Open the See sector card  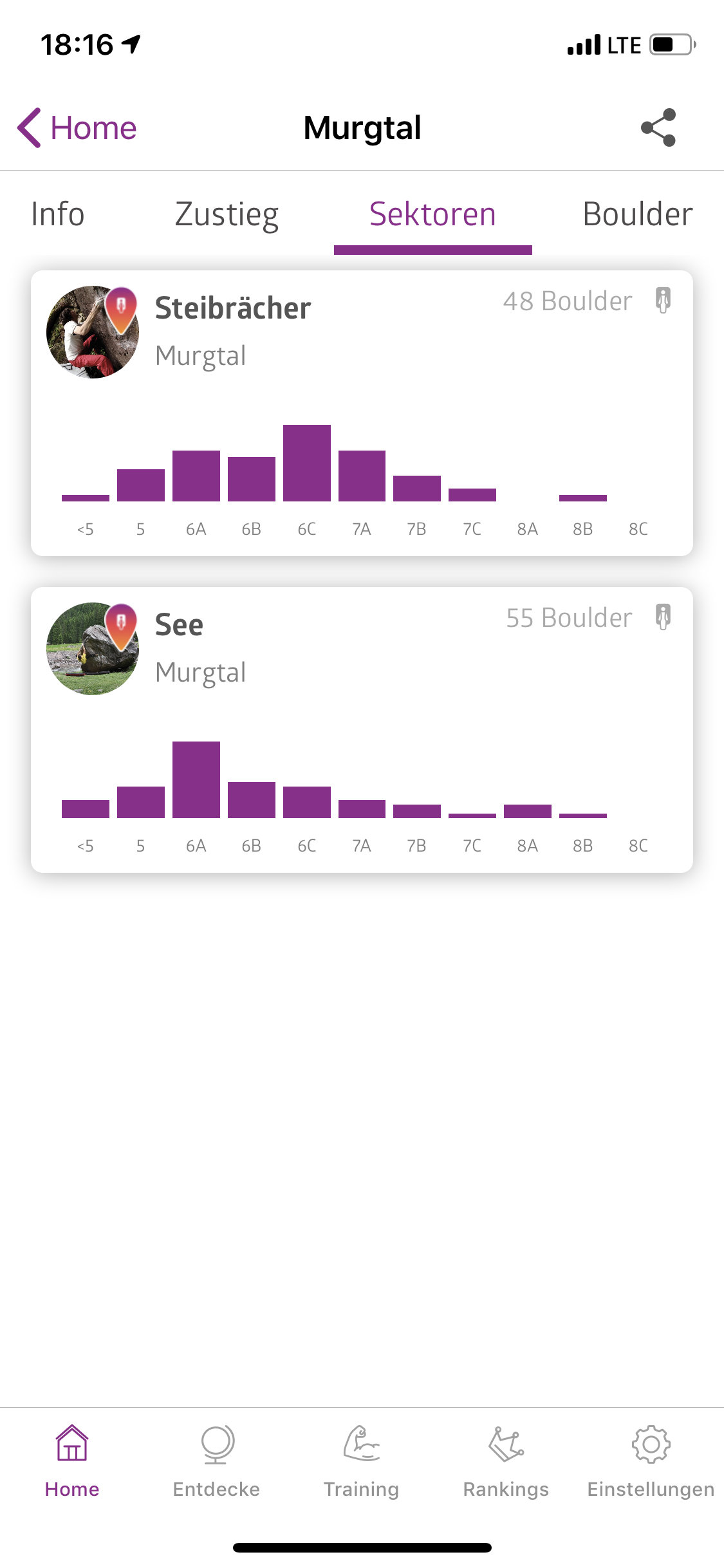(362, 730)
